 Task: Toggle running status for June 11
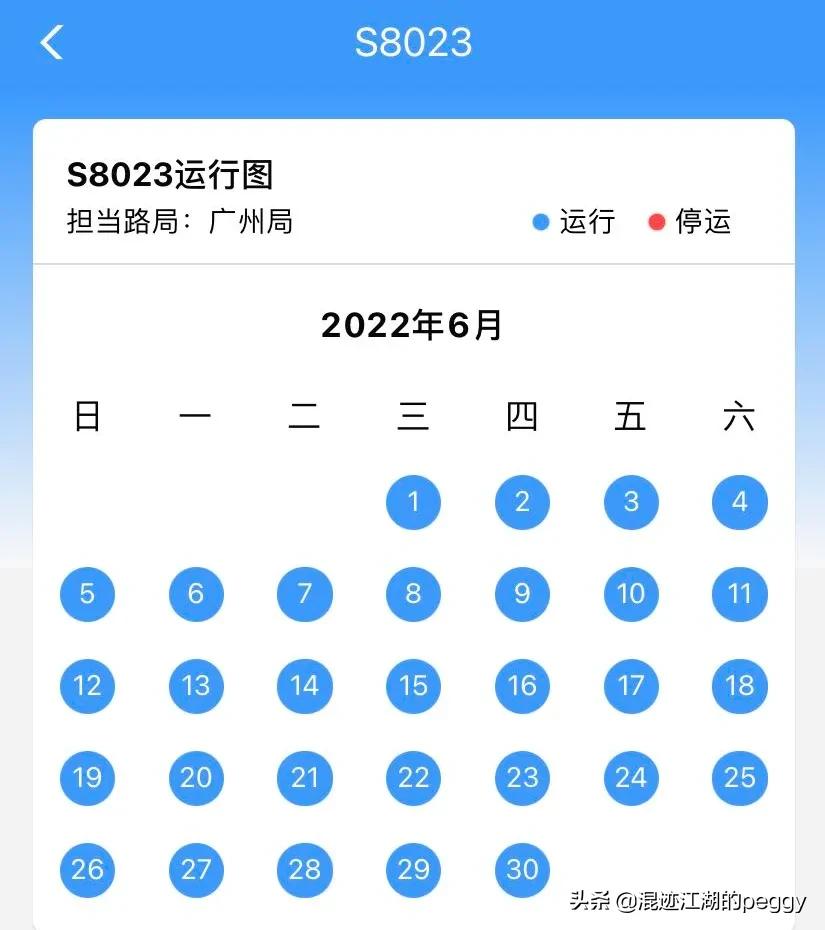click(x=738, y=594)
